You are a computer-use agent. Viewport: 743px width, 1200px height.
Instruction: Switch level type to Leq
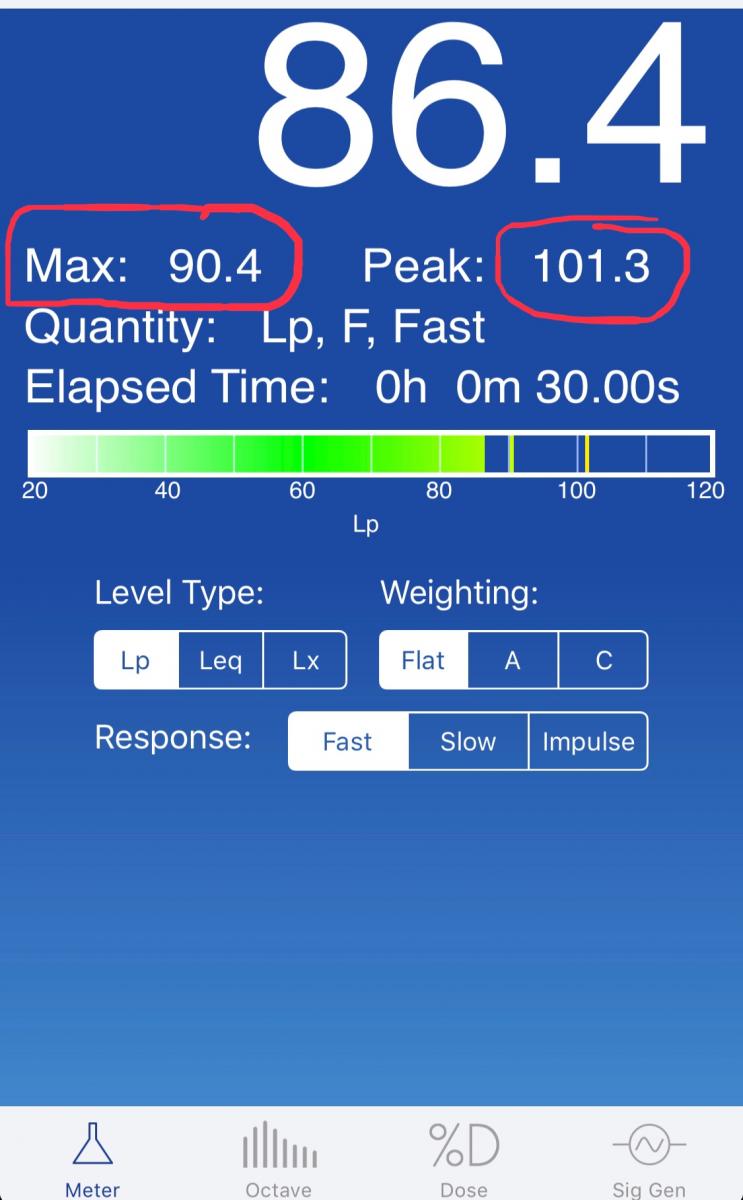pos(220,661)
